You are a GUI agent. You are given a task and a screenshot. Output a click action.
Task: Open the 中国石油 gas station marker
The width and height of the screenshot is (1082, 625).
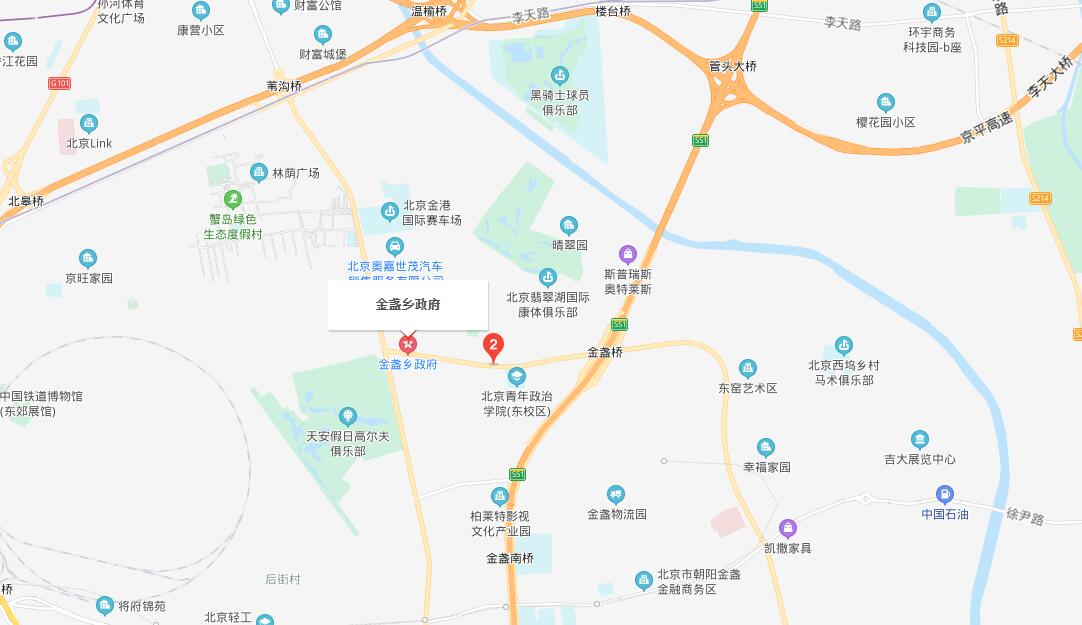coord(944,494)
